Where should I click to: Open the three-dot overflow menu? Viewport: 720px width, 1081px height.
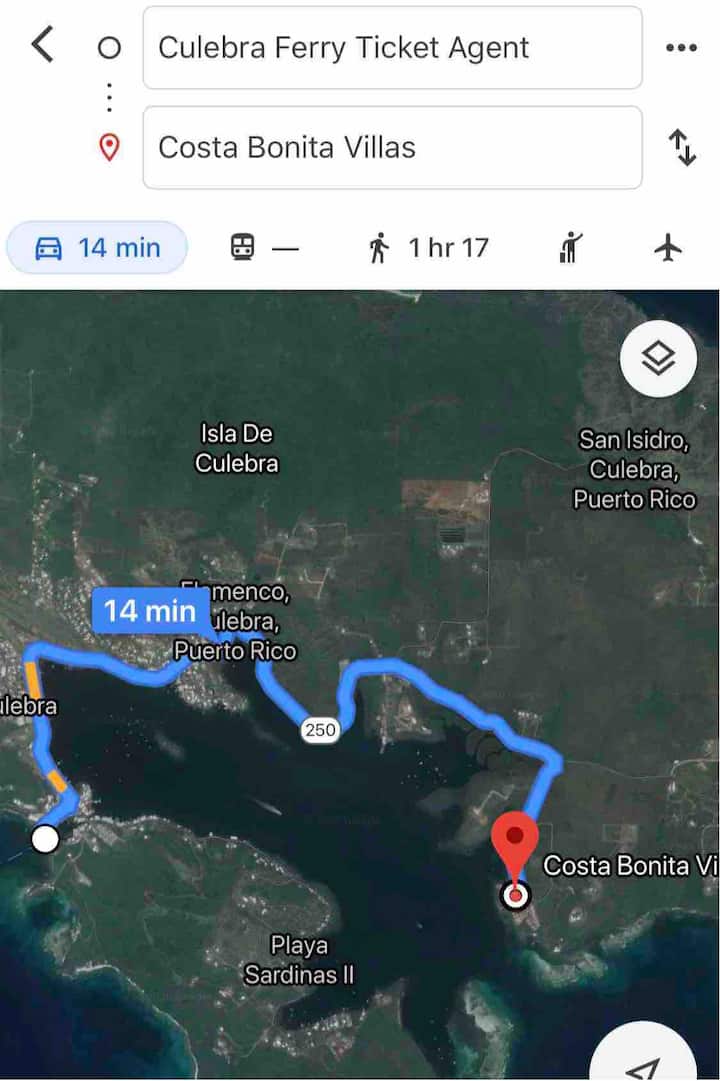coord(681,48)
